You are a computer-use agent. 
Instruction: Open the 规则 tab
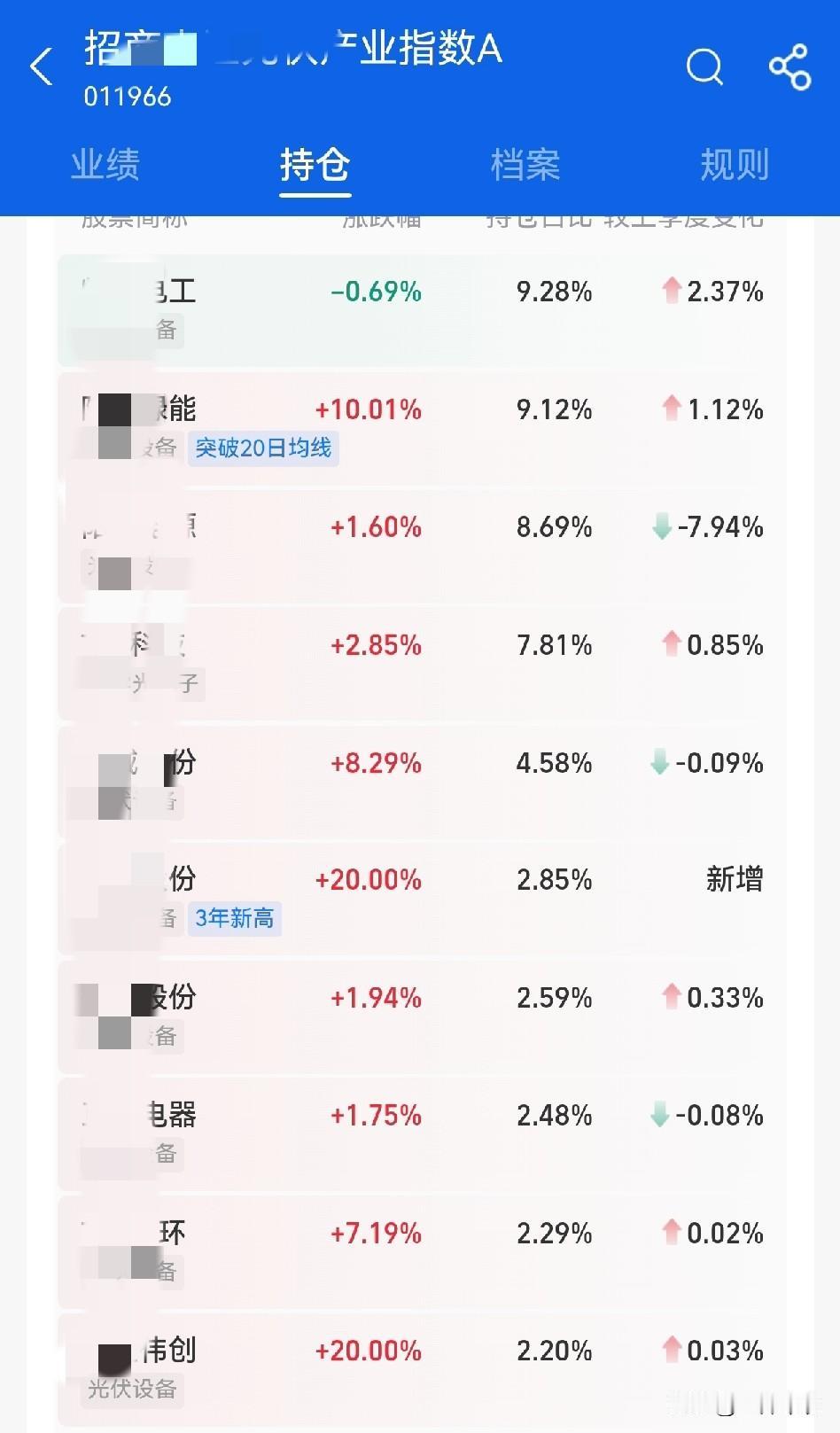[735, 166]
